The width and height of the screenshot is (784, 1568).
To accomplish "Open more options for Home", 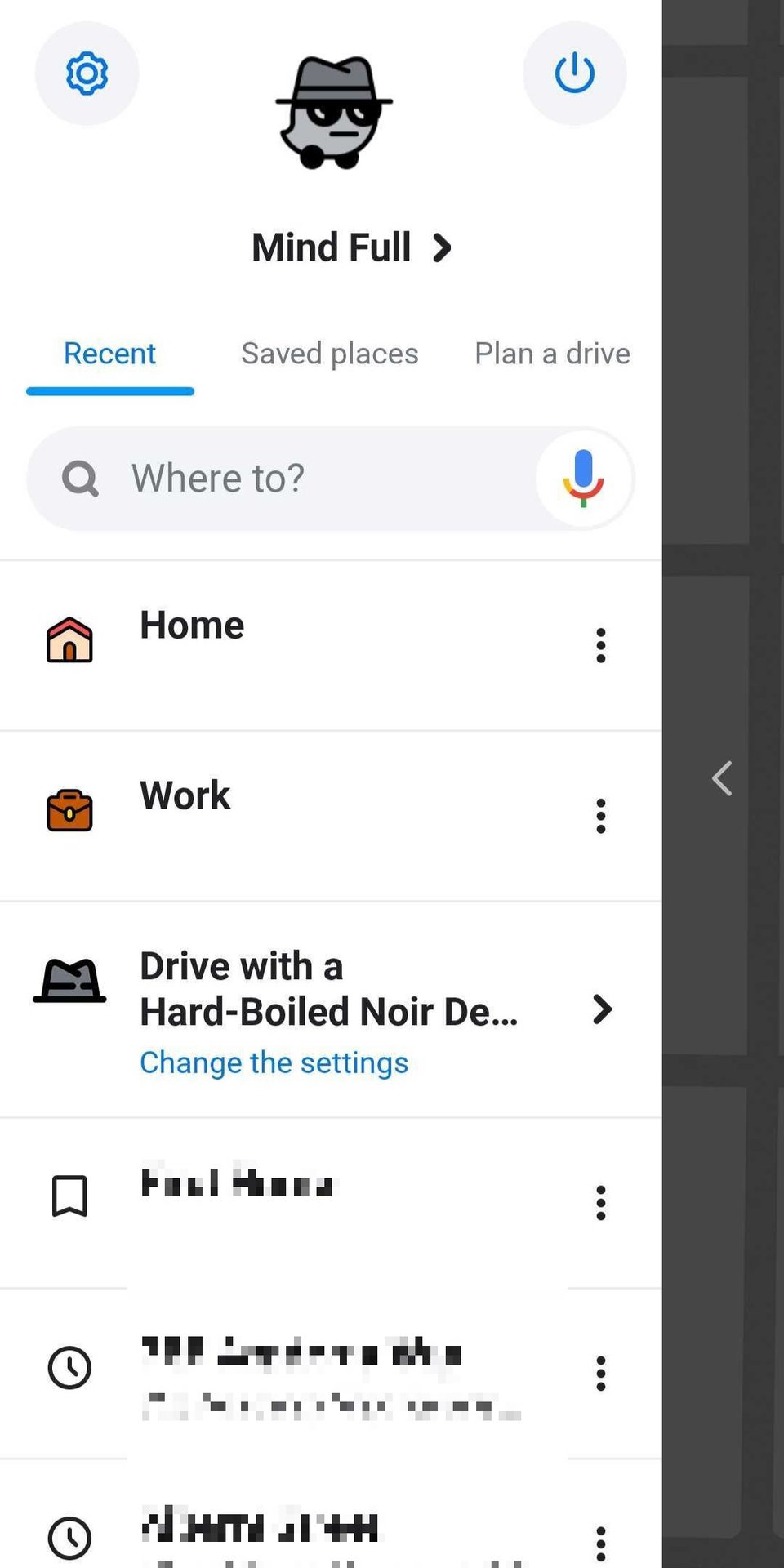I will [x=601, y=645].
